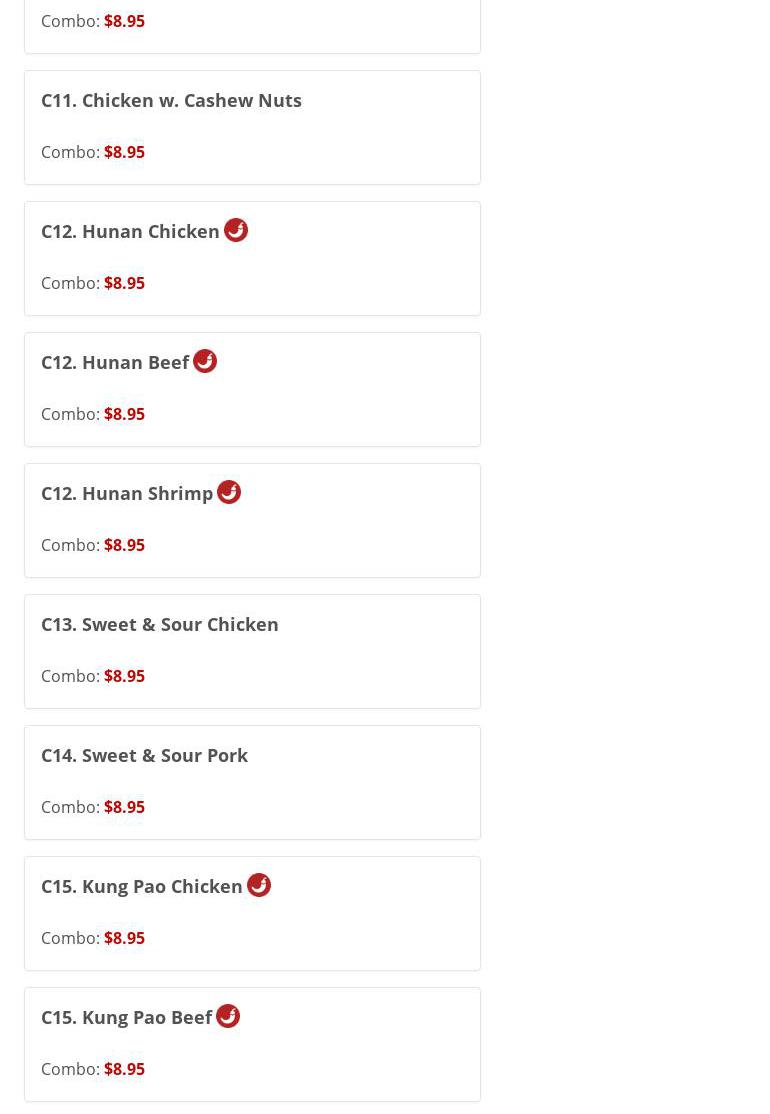Open C11. Chicken w. Cashew Nuts item
Screen dimensions: 770x1114
[x=171, y=101]
